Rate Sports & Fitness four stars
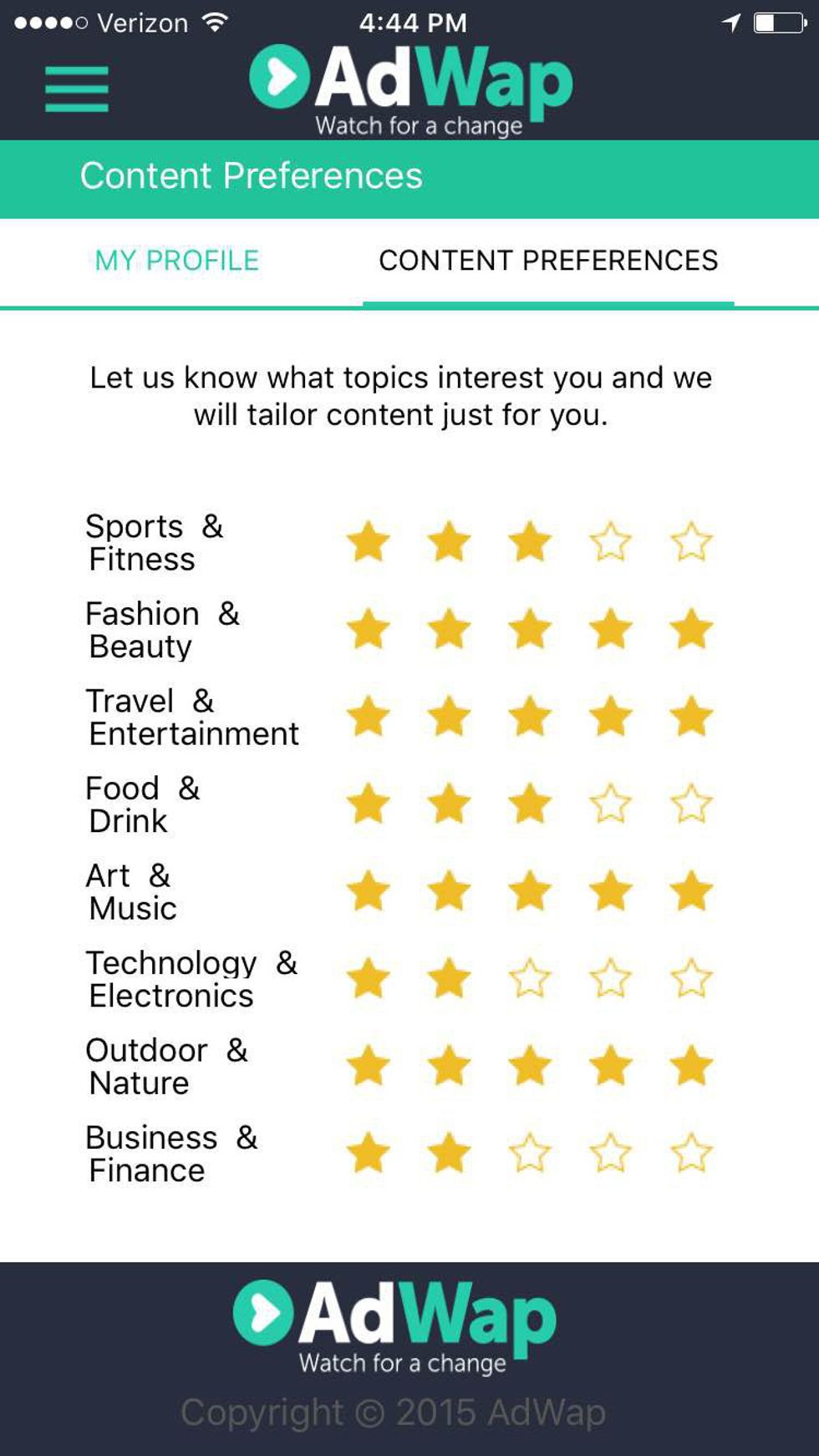 click(x=611, y=542)
